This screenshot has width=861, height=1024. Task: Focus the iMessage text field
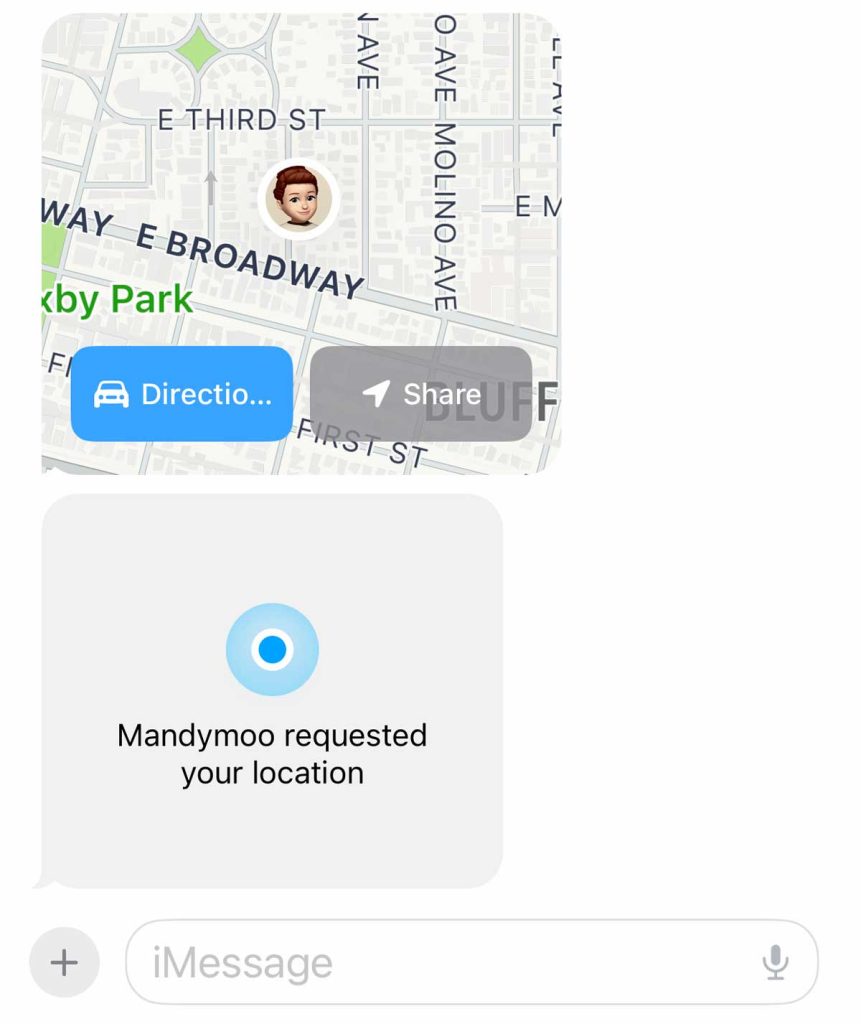click(x=440, y=963)
